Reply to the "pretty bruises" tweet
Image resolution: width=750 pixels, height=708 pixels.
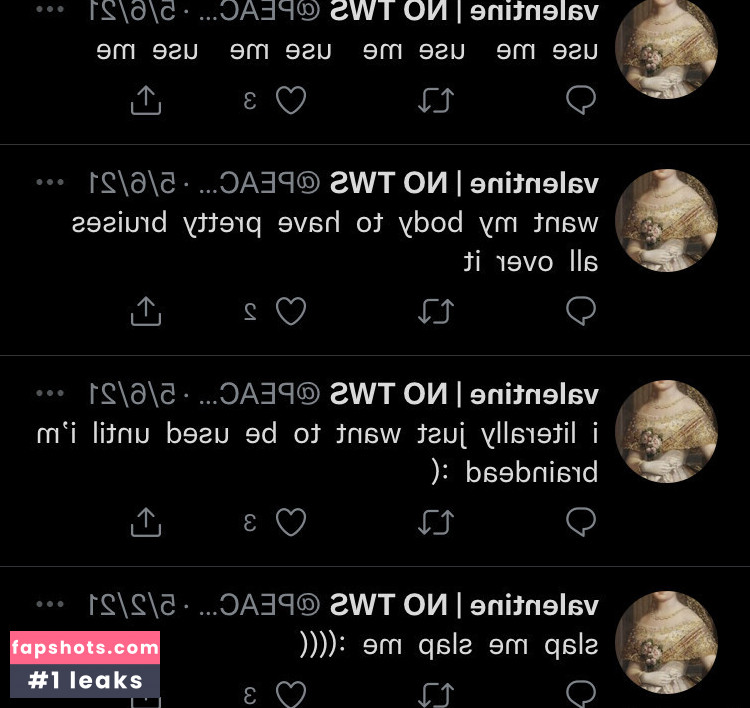click(581, 311)
